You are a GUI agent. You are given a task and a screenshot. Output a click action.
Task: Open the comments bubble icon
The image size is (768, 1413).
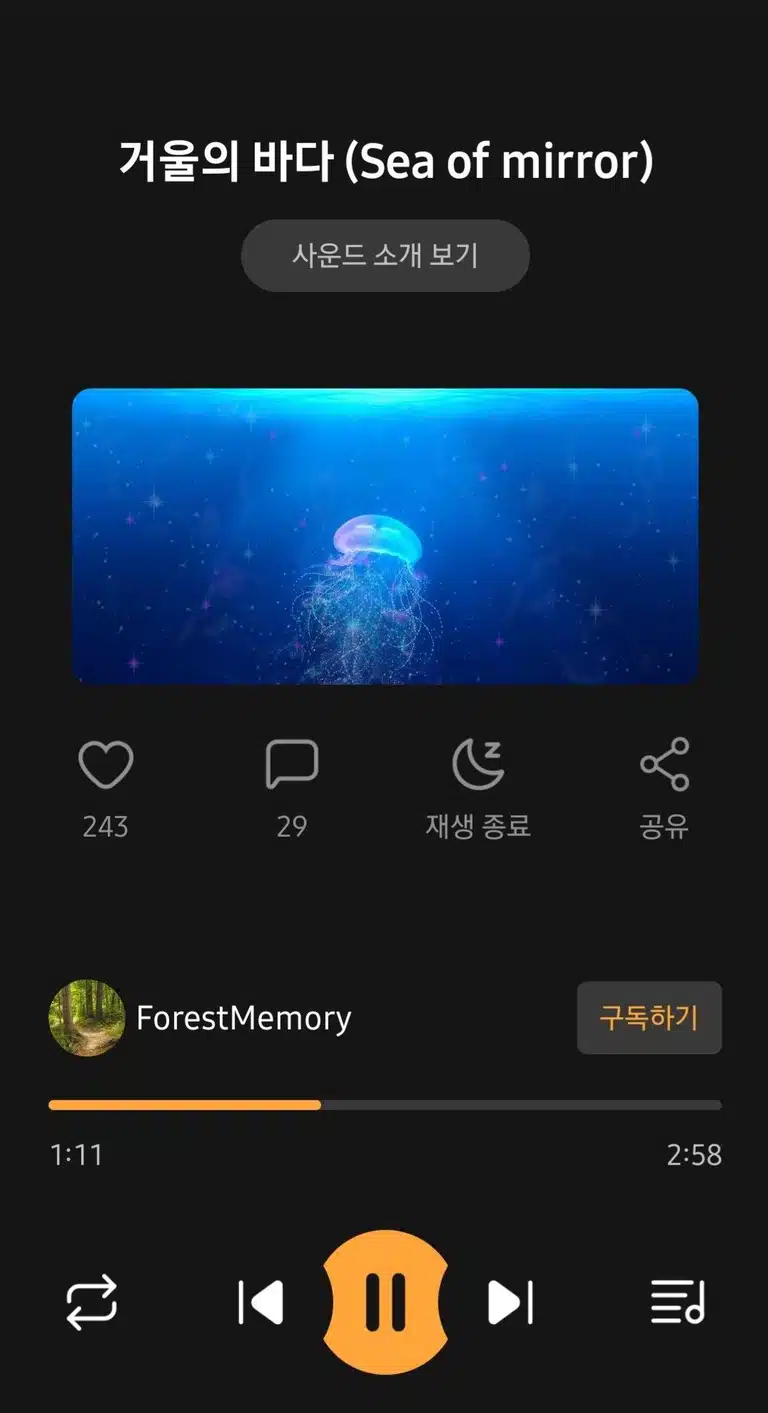(292, 765)
